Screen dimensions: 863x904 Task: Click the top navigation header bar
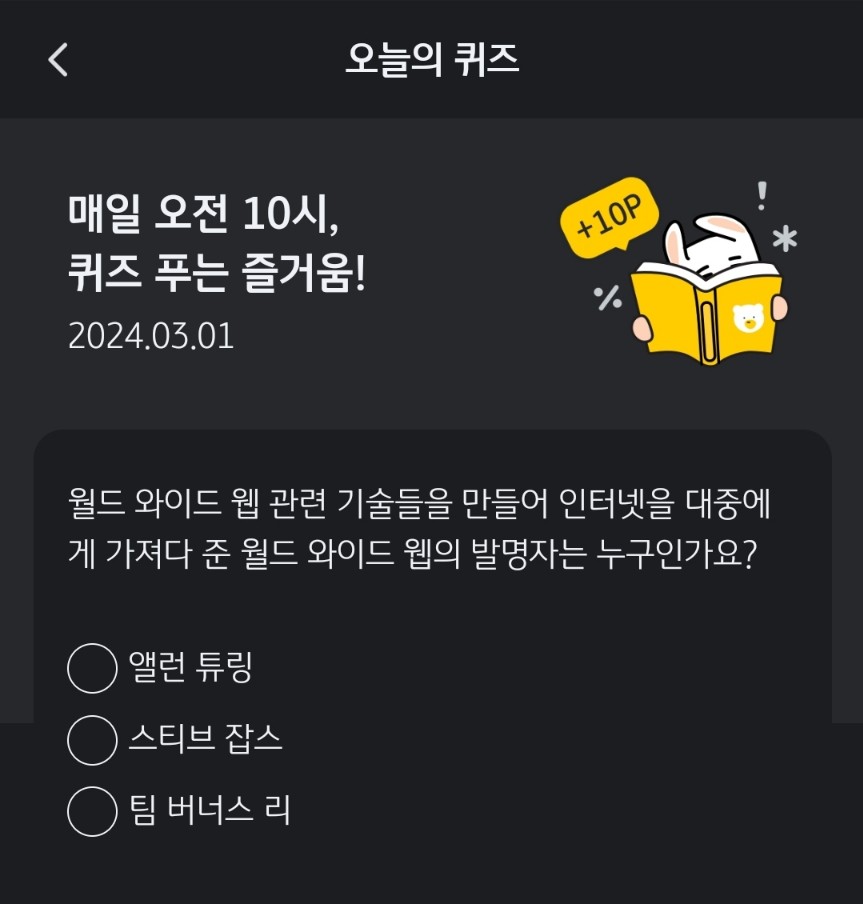pyautogui.click(x=431, y=60)
